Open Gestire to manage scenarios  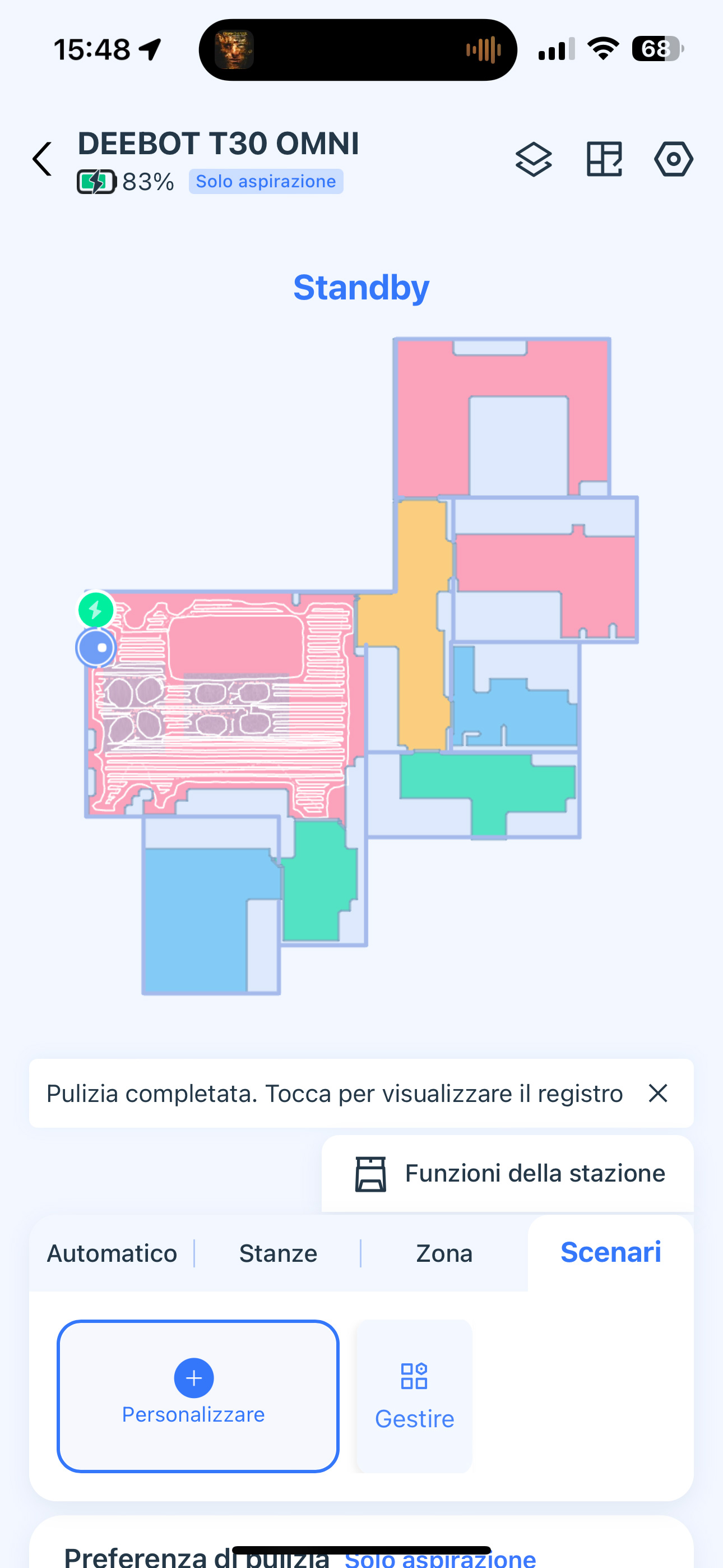(x=414, y=1396)
